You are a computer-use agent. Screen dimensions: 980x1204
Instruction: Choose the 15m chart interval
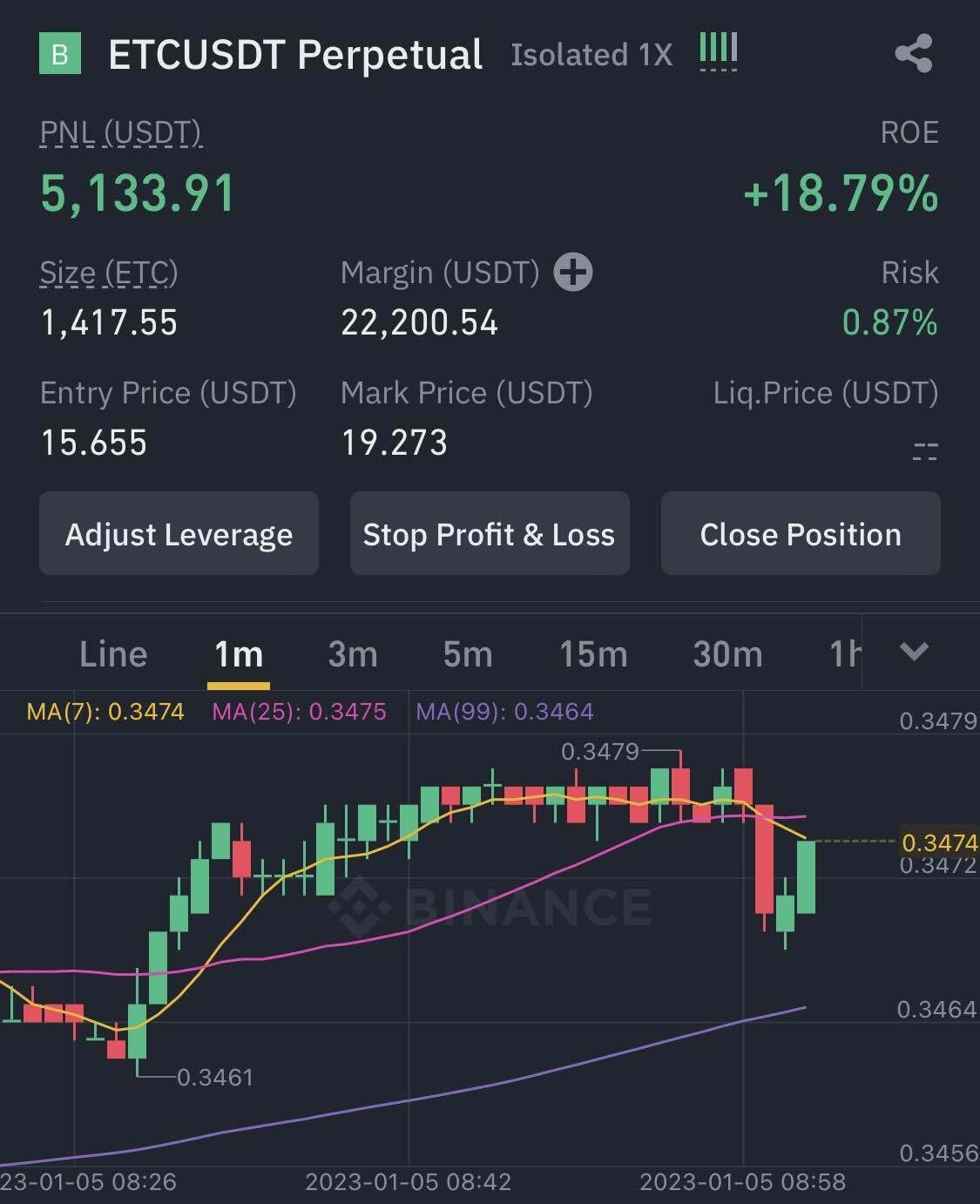coord(593,654)
